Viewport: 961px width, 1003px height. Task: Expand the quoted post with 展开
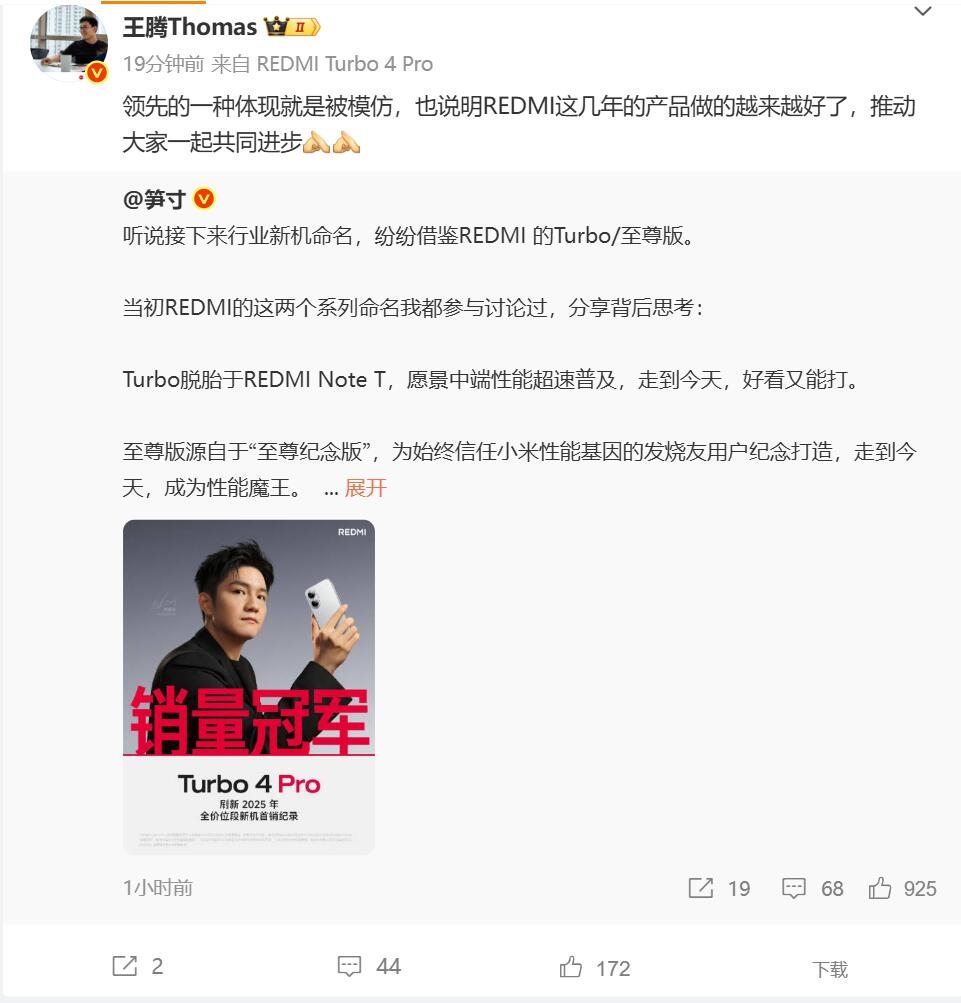(x=365, y=488)
